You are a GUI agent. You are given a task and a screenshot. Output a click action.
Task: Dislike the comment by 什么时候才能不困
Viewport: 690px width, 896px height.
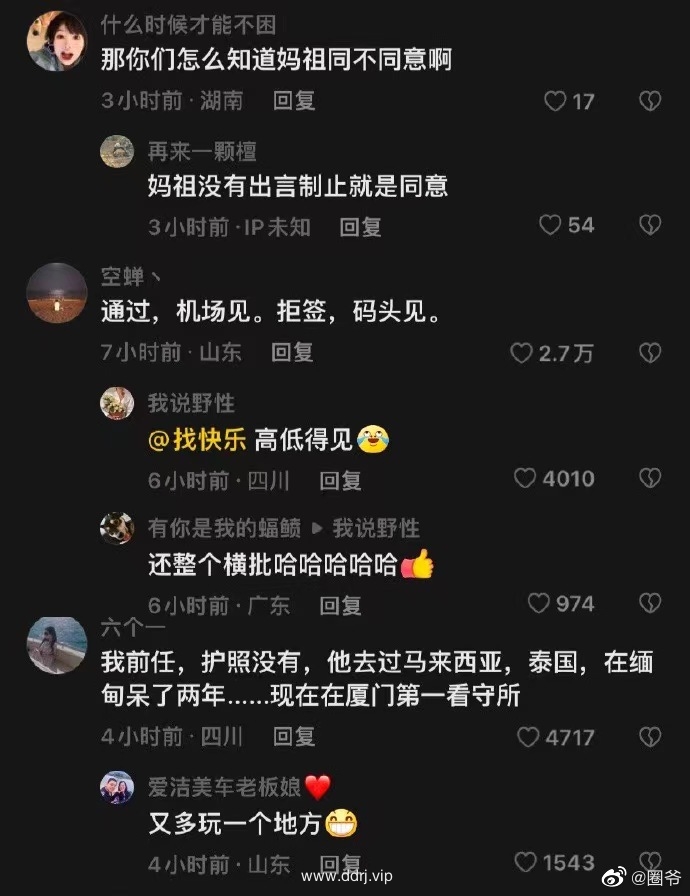click(x=651, y=101)
